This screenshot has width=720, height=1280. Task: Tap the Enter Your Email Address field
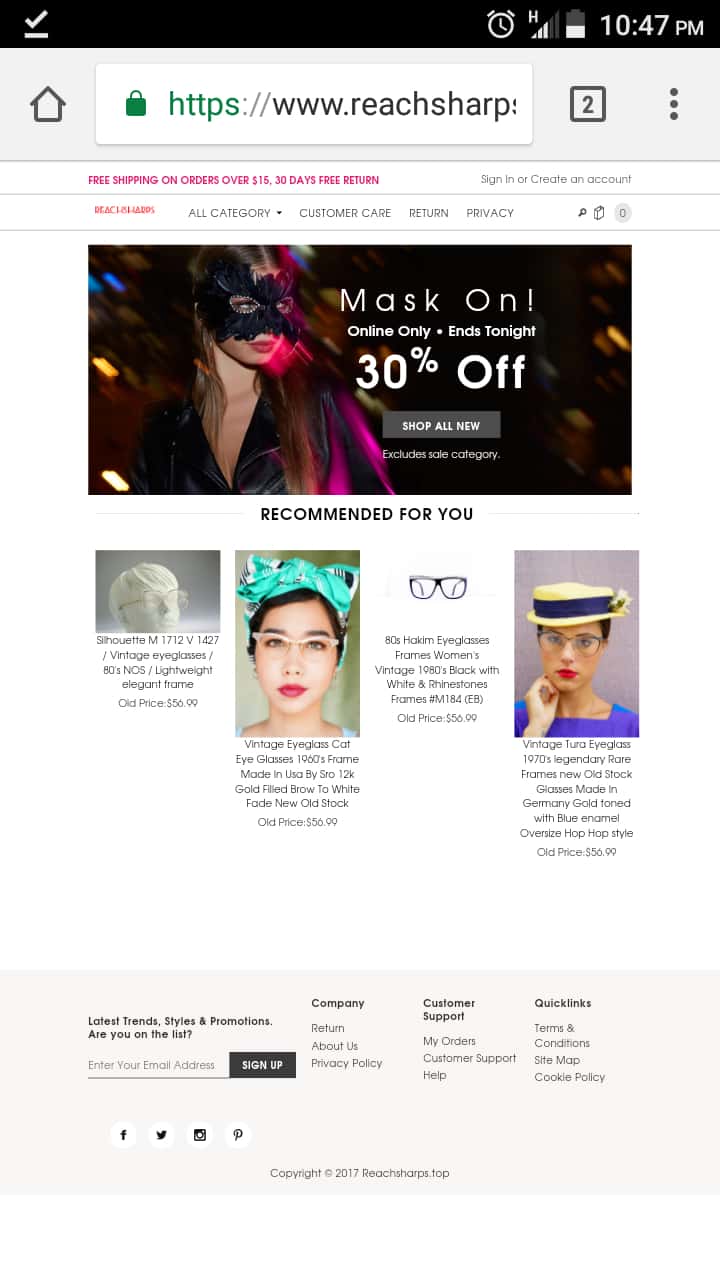click(x=157, y=1065)
